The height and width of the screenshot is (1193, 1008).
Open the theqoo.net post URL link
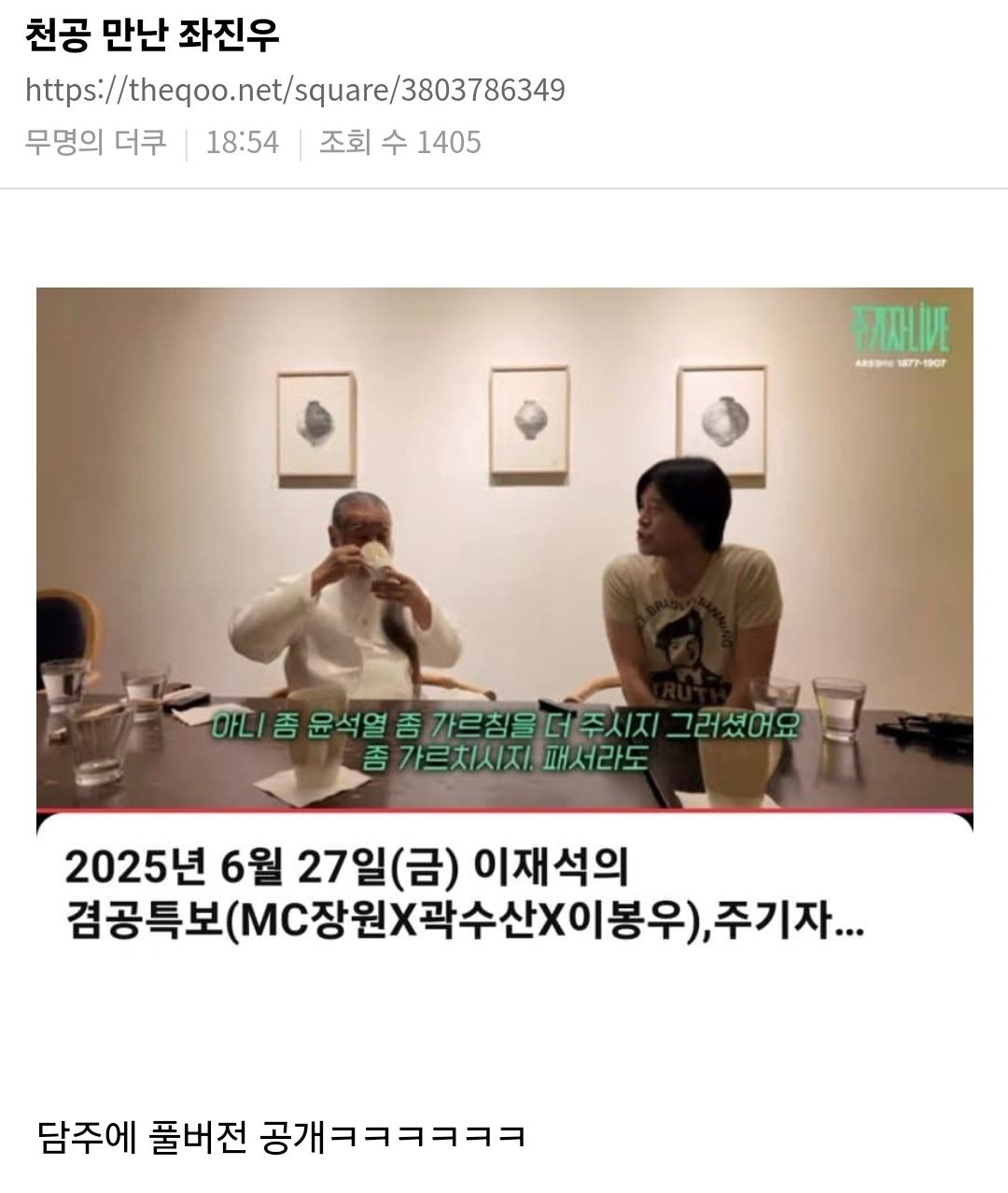(x=295, y=91)
